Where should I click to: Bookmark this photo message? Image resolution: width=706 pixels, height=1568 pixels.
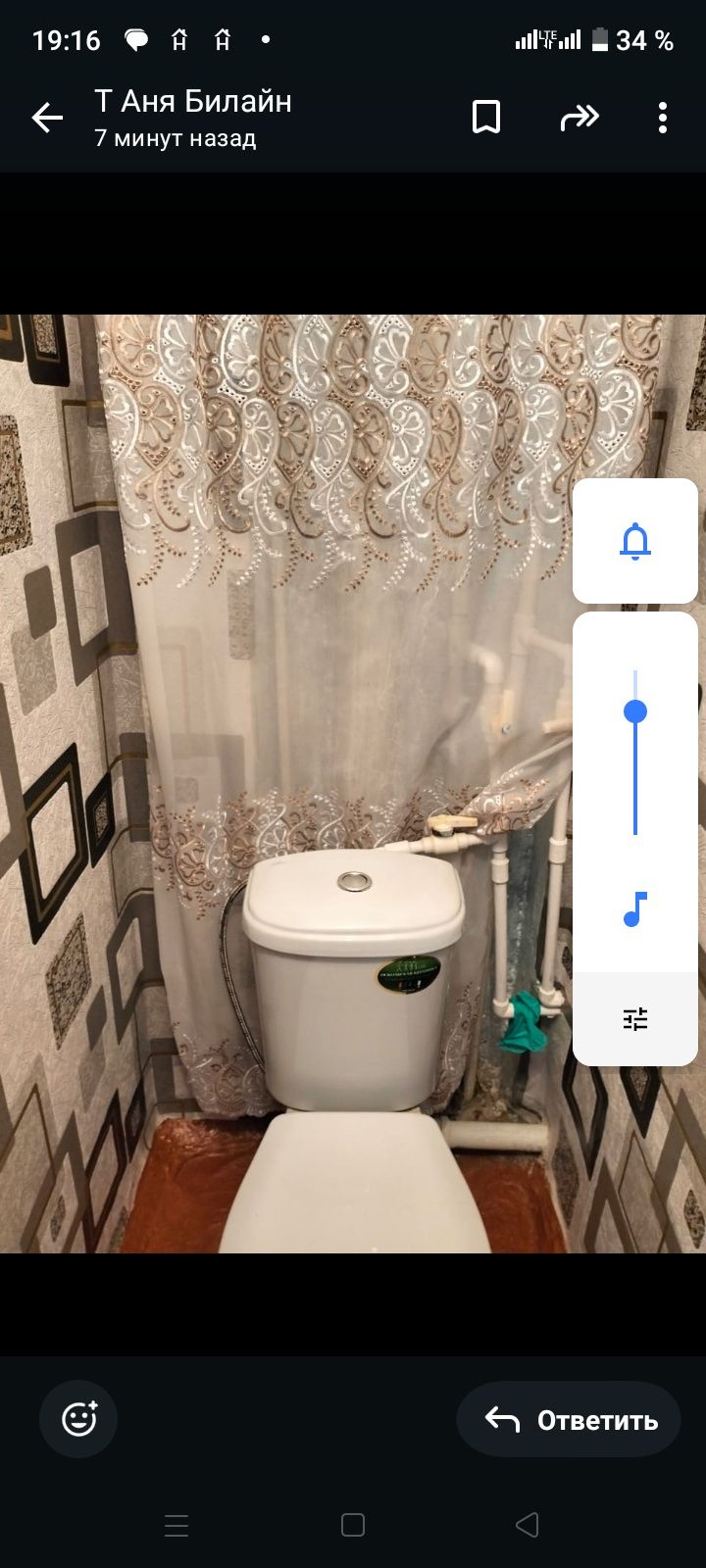click(x=486, y=118)
